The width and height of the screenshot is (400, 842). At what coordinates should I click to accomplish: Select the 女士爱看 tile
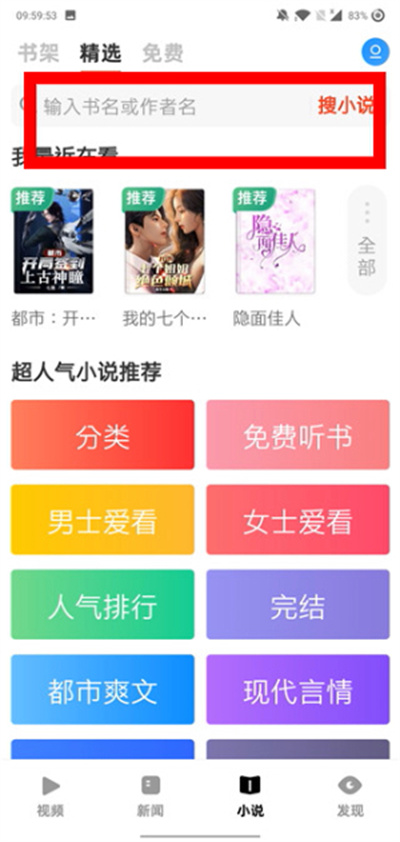[x=298, y=520]
